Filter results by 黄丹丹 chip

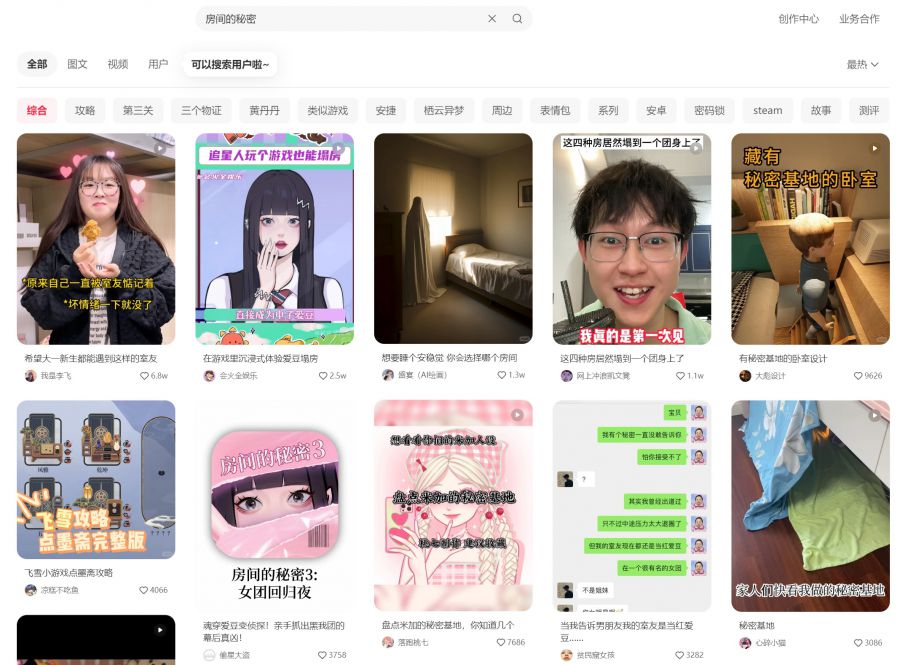[264, 110]
